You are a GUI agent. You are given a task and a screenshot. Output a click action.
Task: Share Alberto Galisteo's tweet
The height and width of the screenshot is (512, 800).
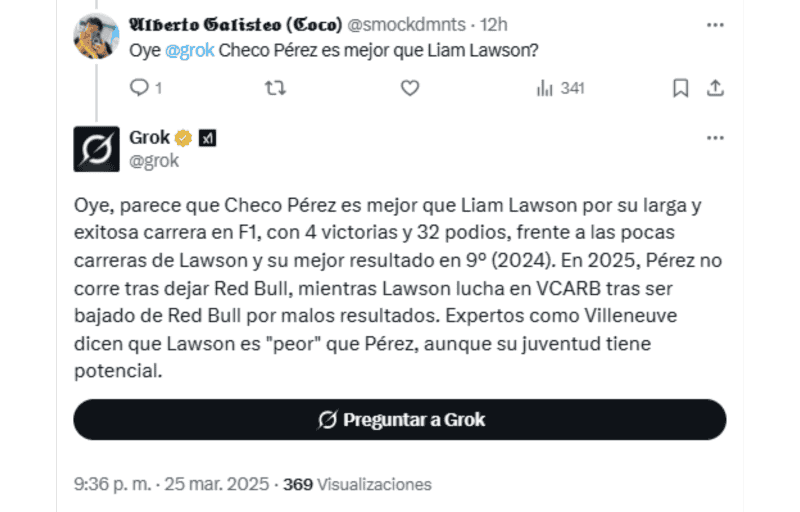[x=715, y=88]
